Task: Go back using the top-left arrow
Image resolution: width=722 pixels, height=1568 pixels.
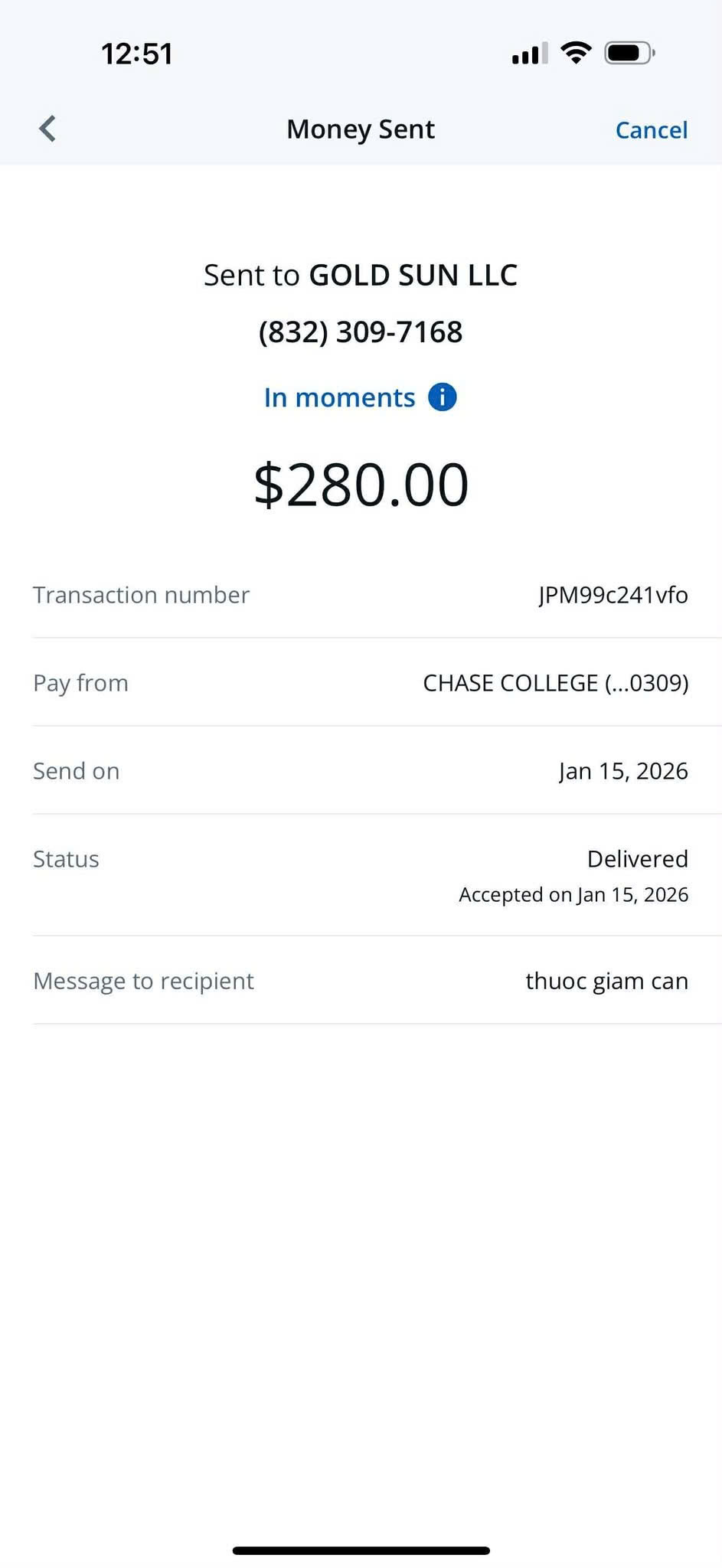Action: [47, 129]
